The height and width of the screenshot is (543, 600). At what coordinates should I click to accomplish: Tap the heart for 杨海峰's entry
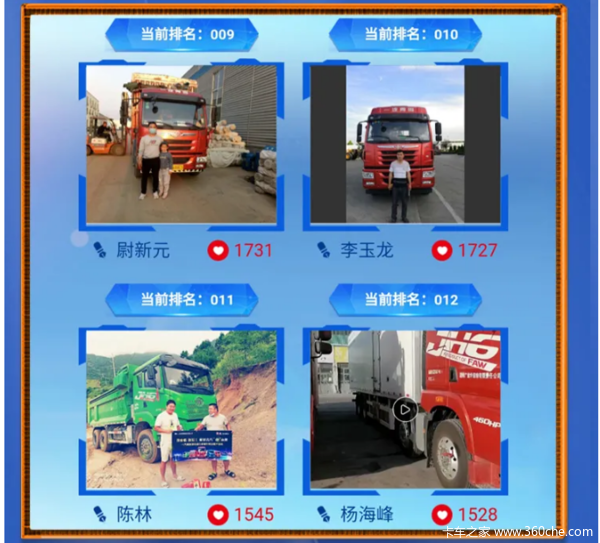pyautogui.click(x=442, y=515)
